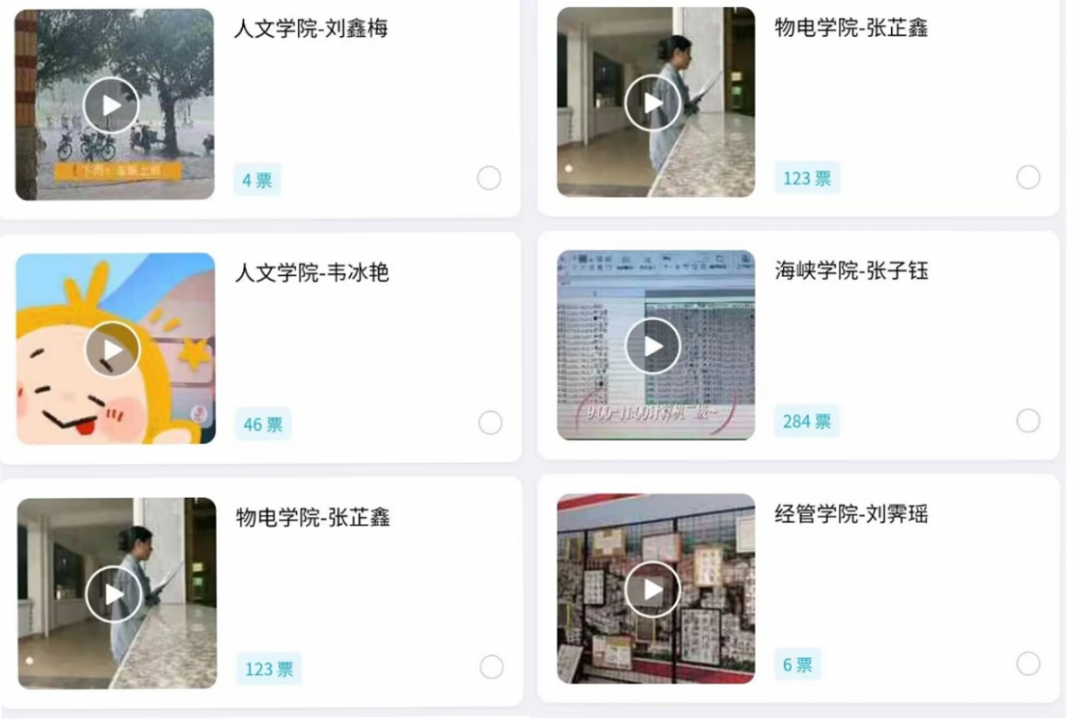
Task: Play 经管学院-刘霁瑶's video
Action: tap(653, 589)
